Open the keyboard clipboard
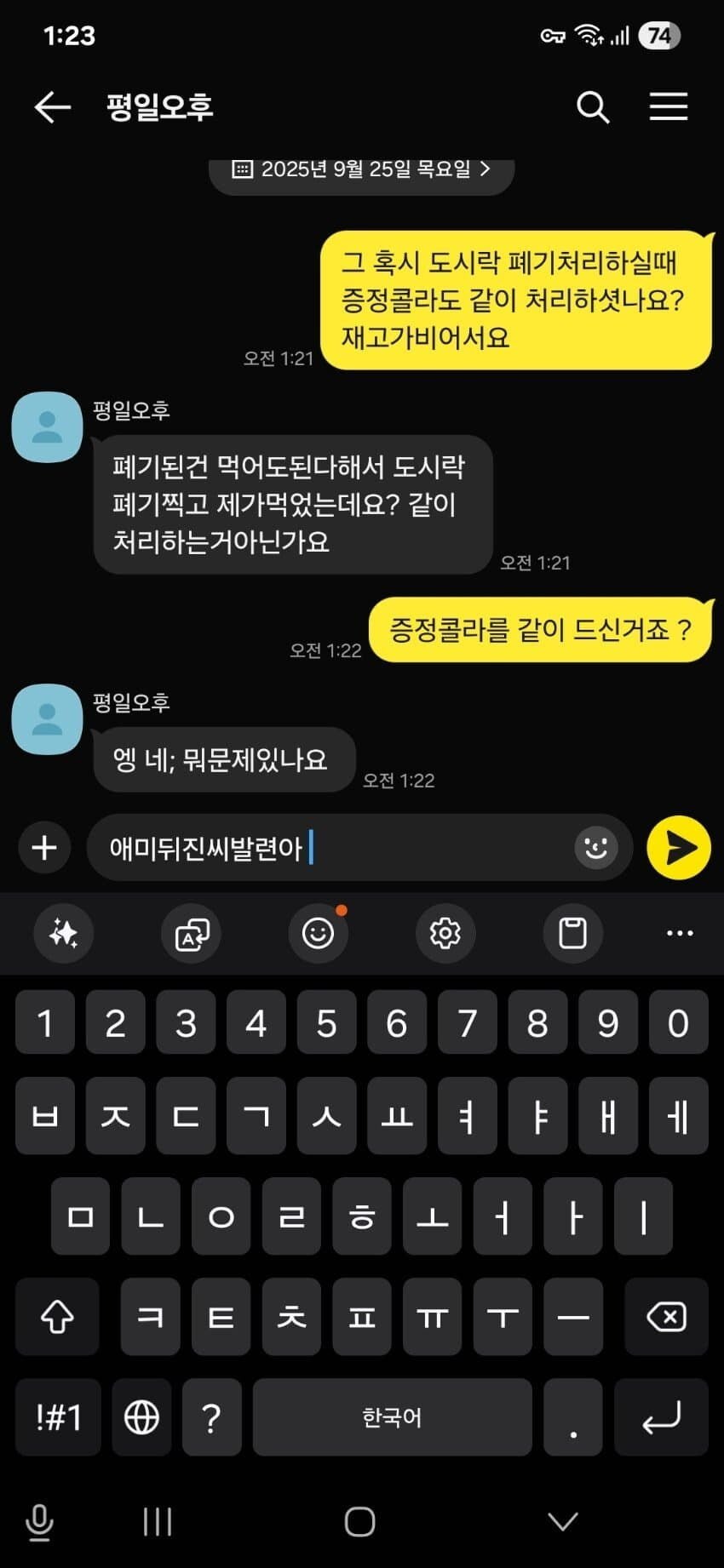724x1568 pixels. coord(572,933)
